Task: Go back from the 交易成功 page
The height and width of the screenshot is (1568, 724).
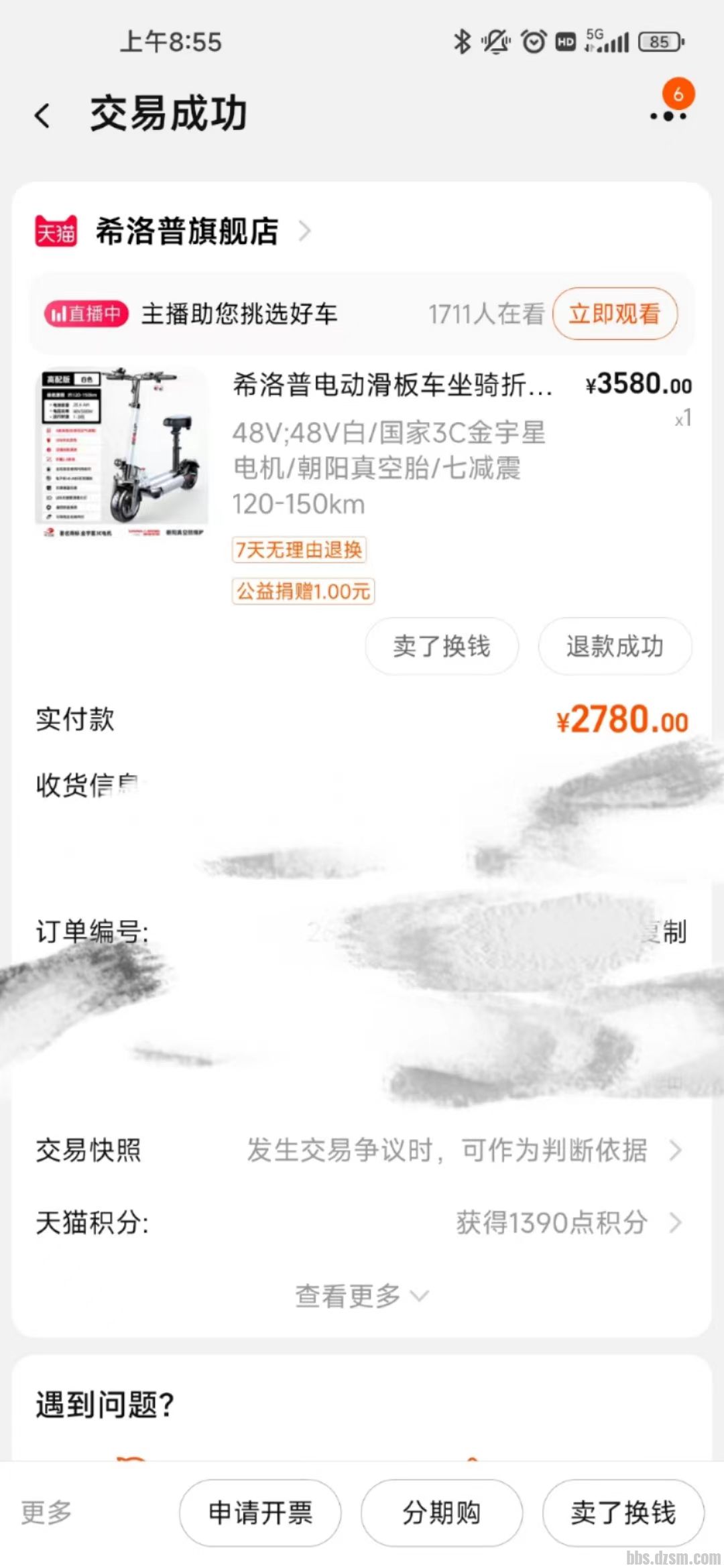Action: point(43,115)
